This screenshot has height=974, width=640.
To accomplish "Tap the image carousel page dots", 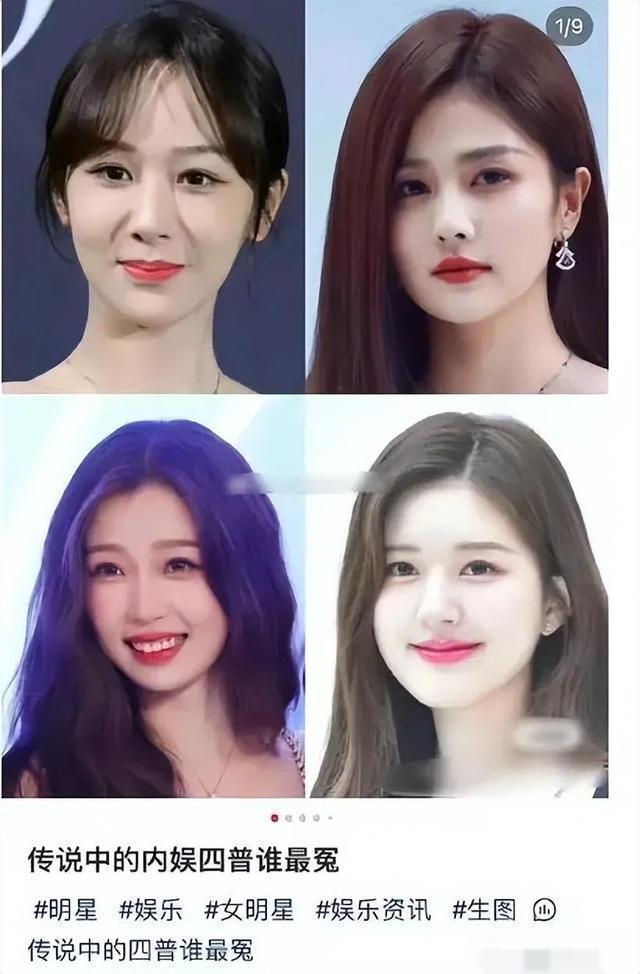I will (x=303, y=817).
